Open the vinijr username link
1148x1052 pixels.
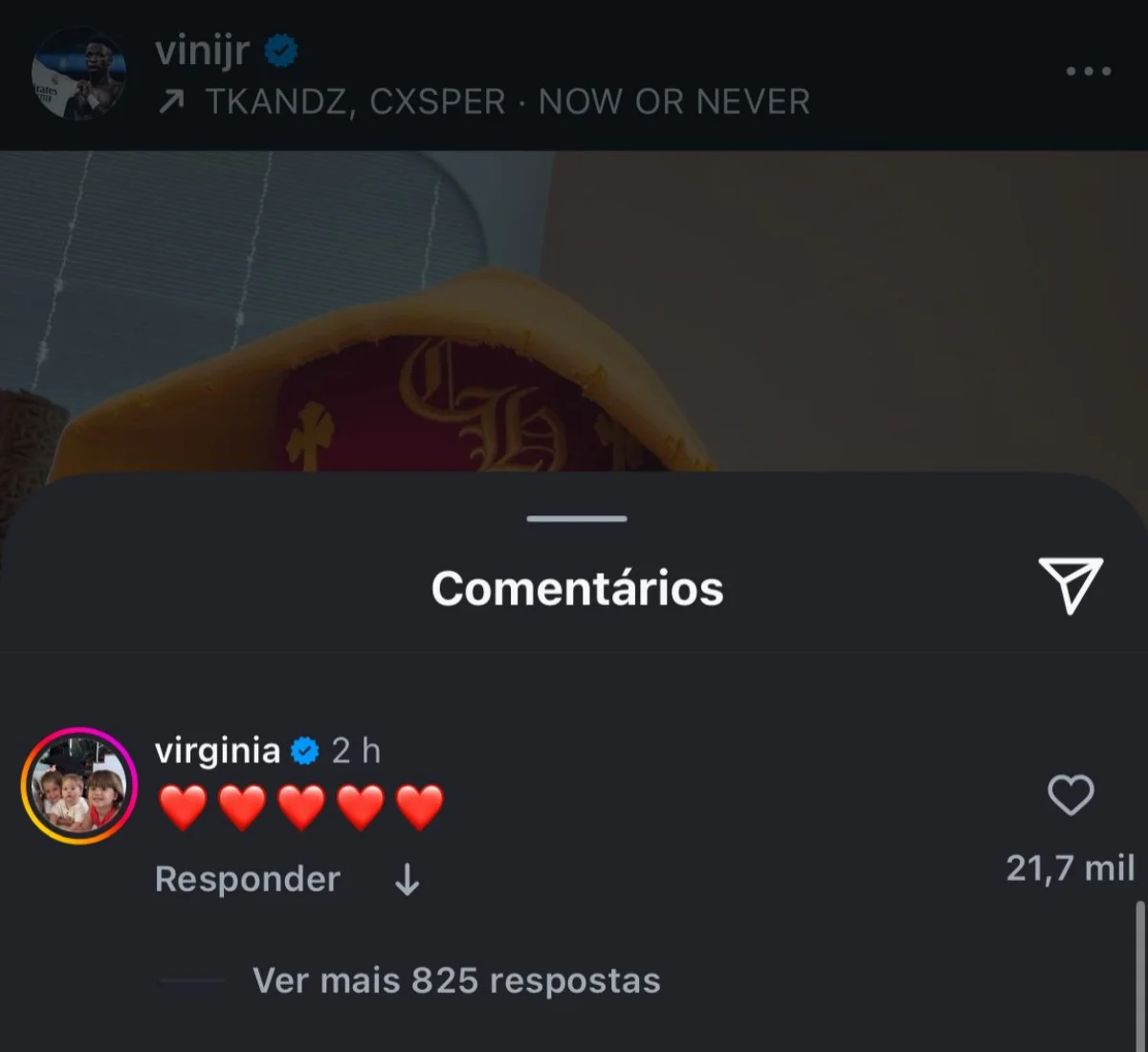click(202, 51)
